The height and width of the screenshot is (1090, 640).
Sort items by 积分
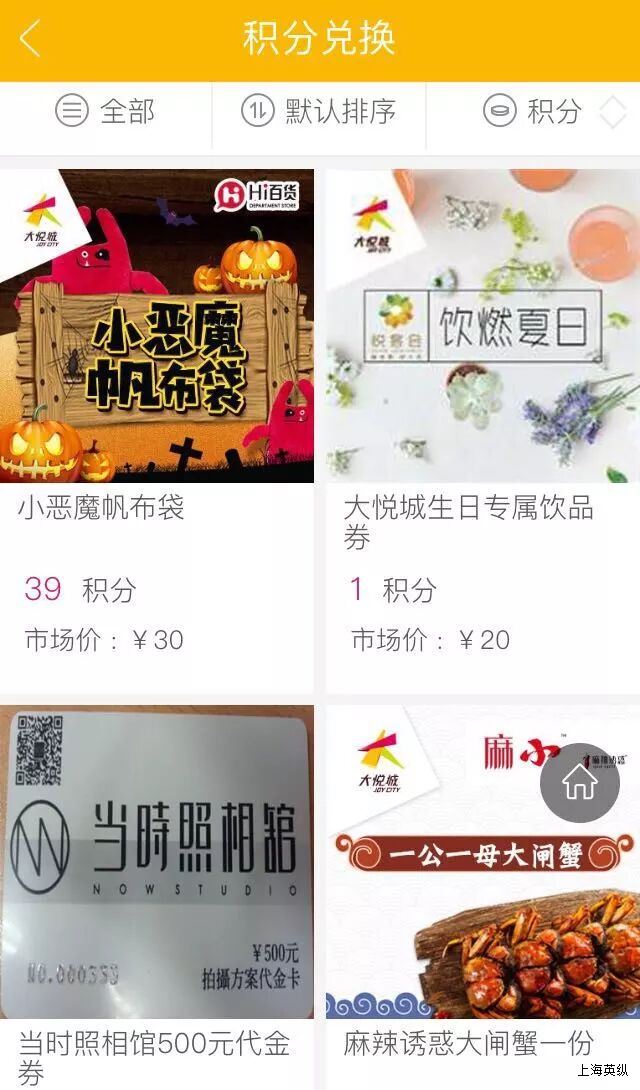(x=533, y=111)
